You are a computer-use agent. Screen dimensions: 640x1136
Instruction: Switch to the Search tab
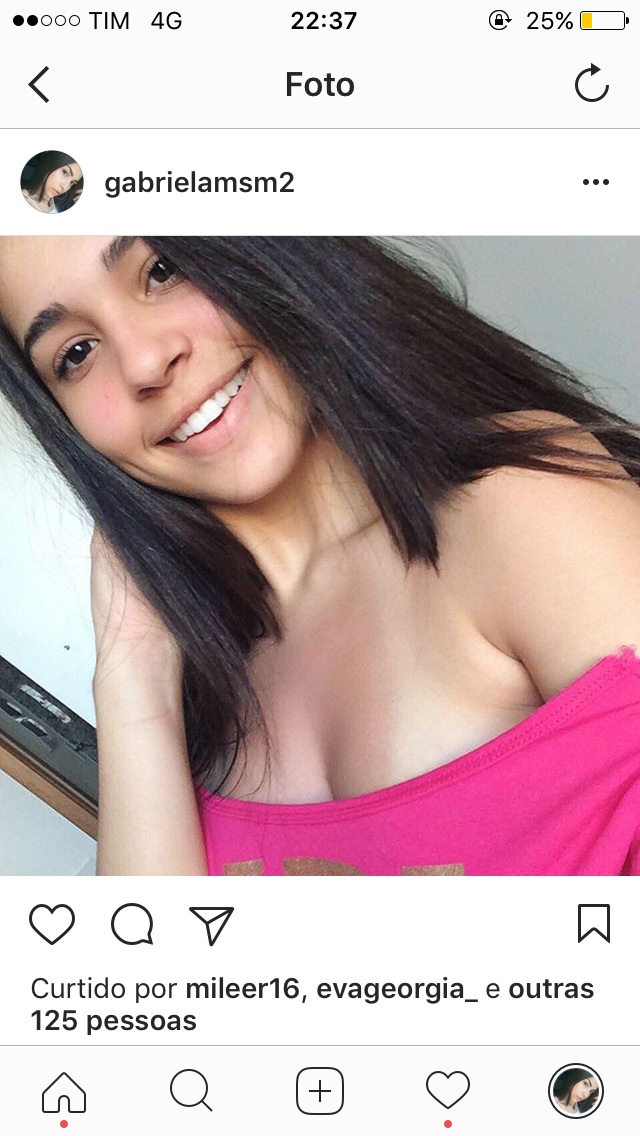click(x=191, y=1091)
